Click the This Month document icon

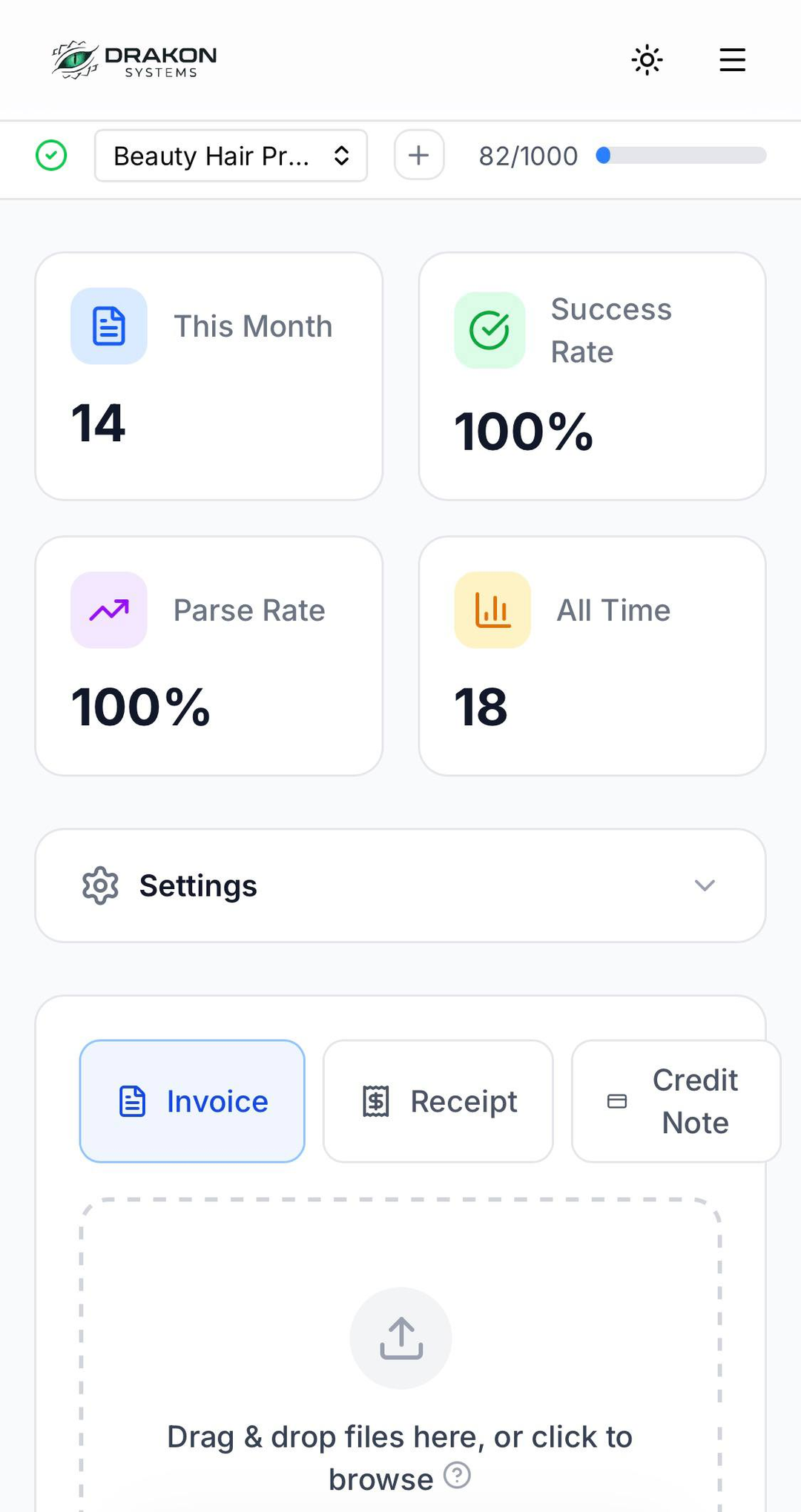(108, 326)
